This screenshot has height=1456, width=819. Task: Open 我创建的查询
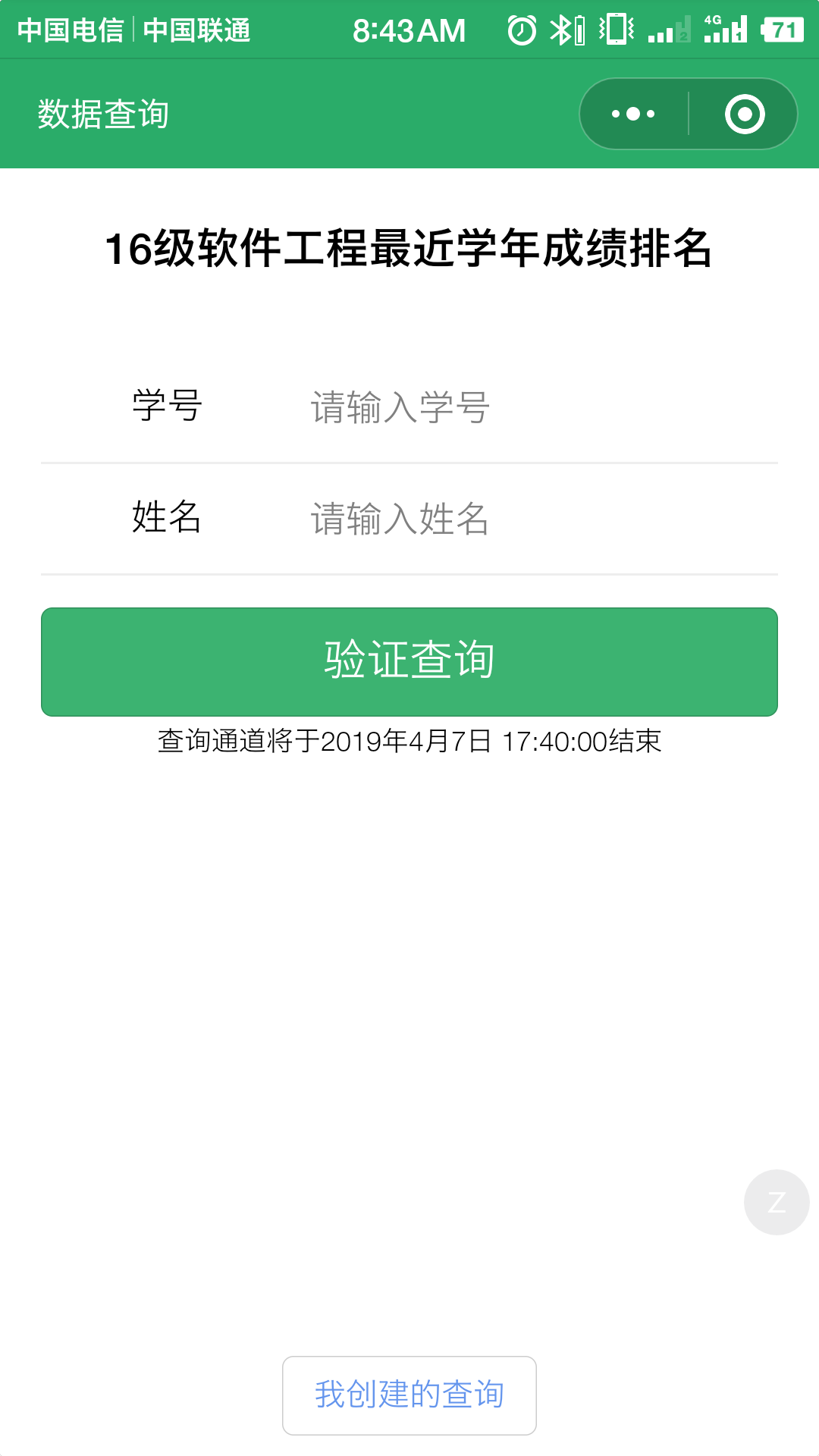[x=409, y=1395]
